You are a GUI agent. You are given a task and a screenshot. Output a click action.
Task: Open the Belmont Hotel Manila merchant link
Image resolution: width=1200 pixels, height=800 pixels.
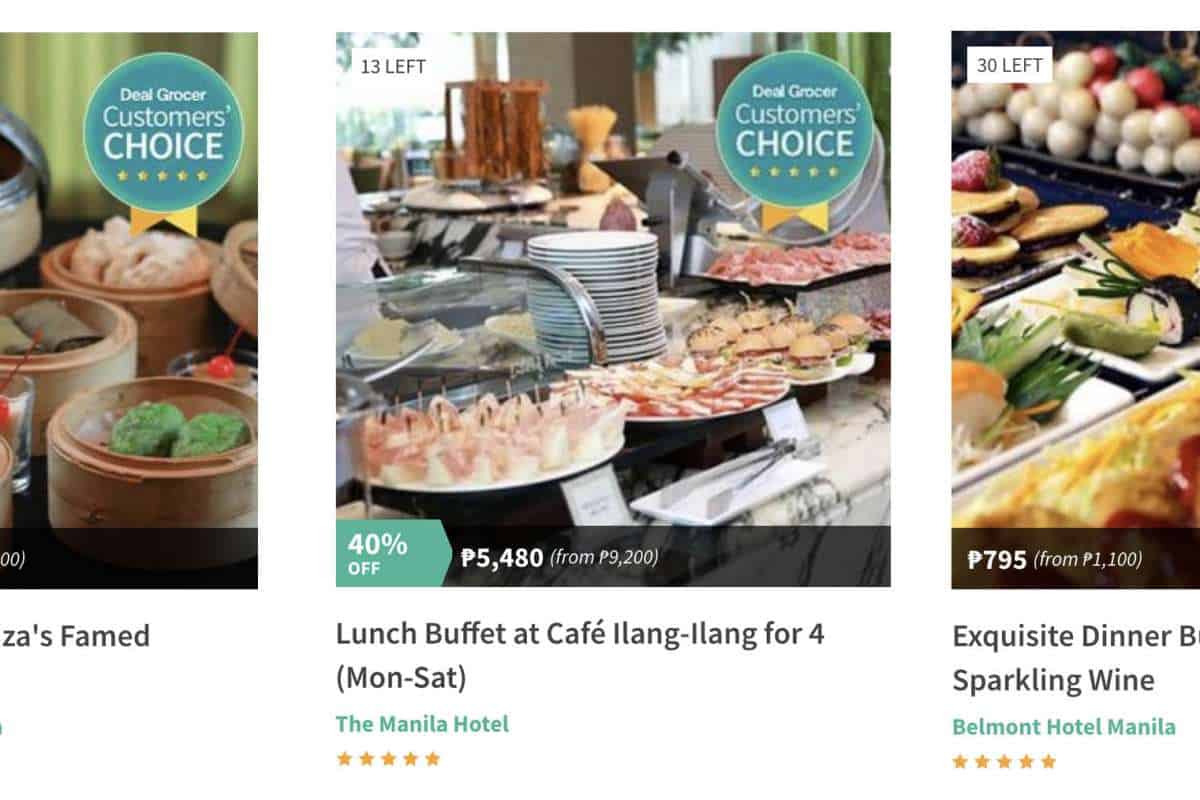tap(1063, 727)
